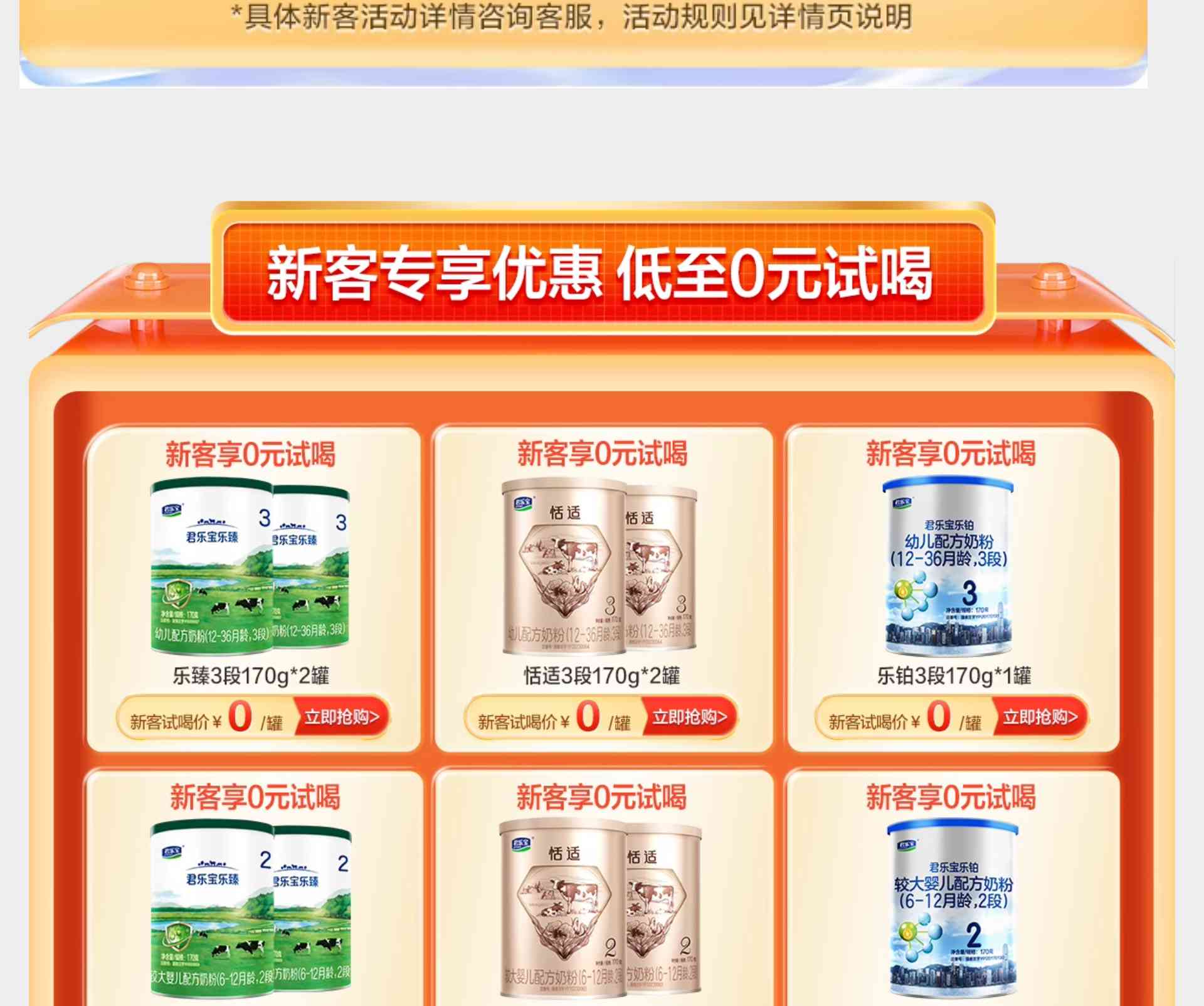Tap 立即抢购 for 乐铂3段170g*1罐
Screen dimensions: 1204x1006
1040,717
